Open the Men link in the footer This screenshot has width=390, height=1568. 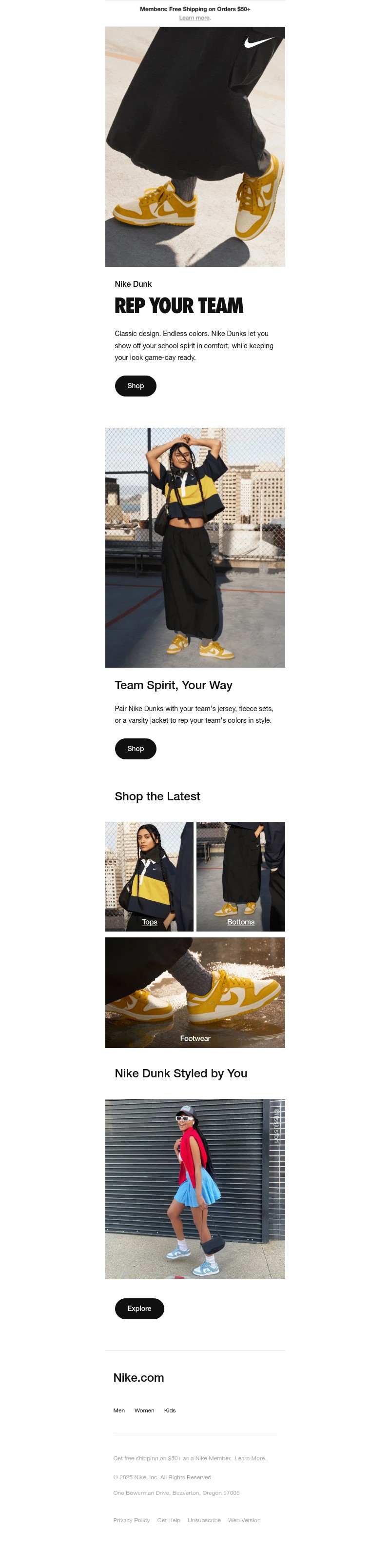point(119,1410)
